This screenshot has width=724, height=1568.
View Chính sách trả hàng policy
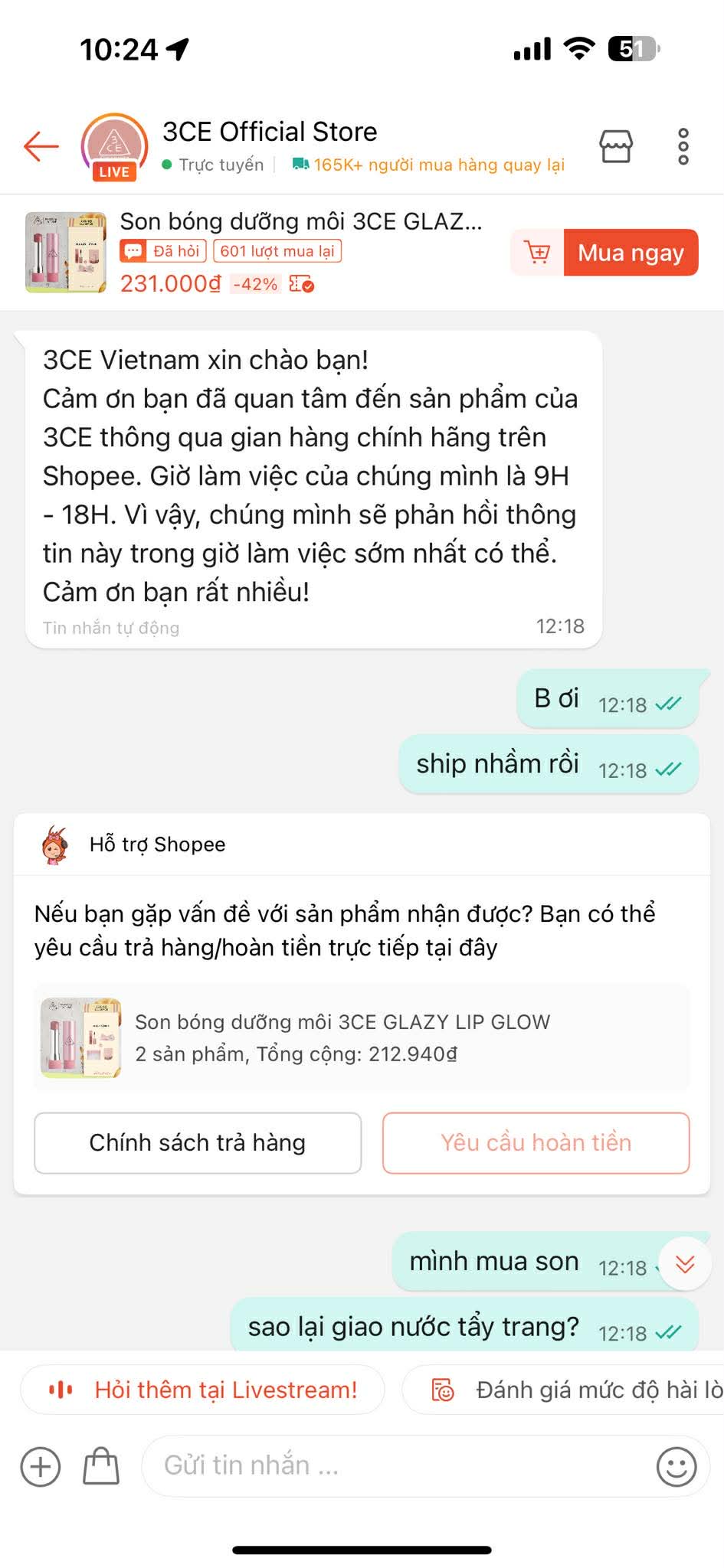tap(198, 1142)
